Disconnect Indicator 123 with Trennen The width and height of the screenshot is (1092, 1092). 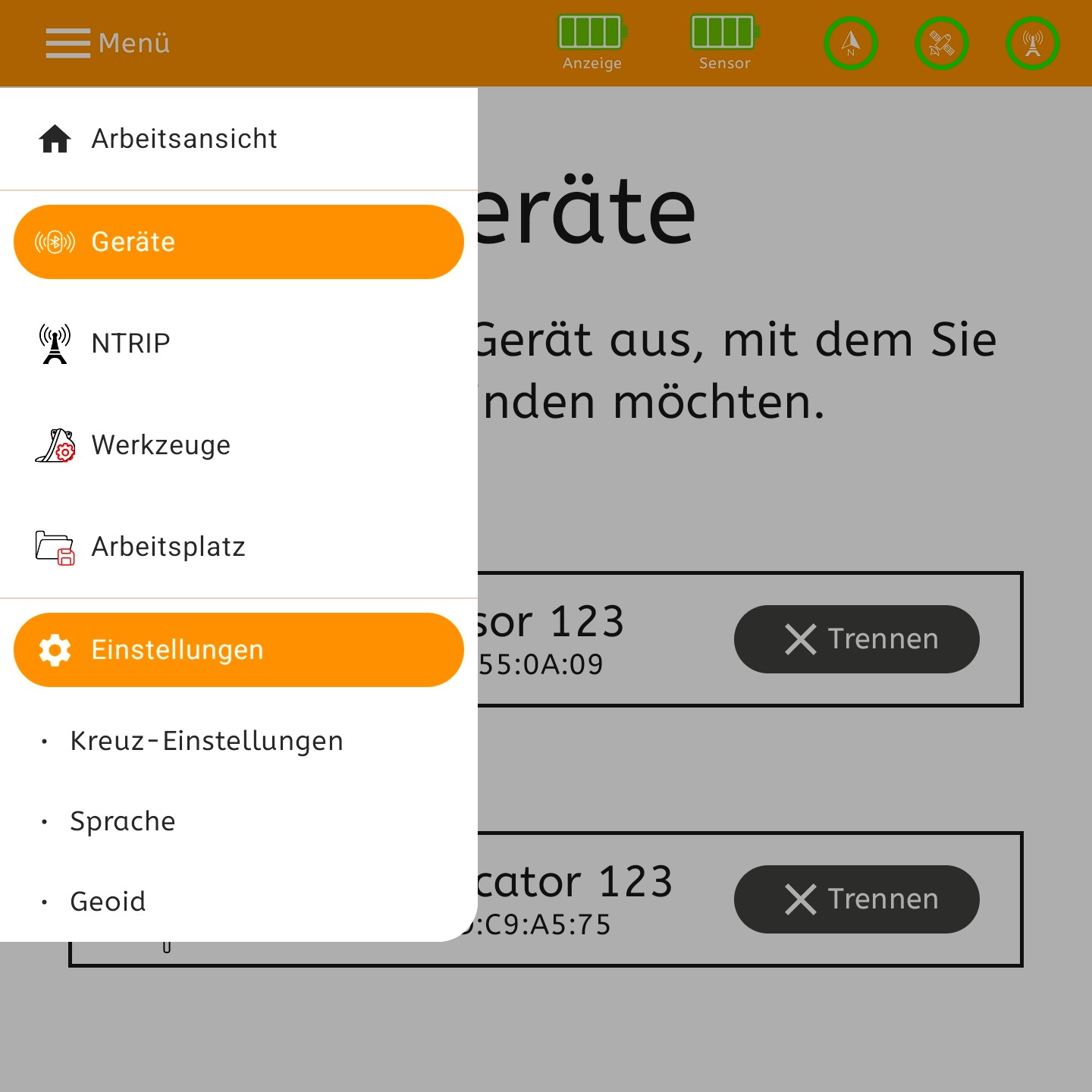(x=856, y=899)
